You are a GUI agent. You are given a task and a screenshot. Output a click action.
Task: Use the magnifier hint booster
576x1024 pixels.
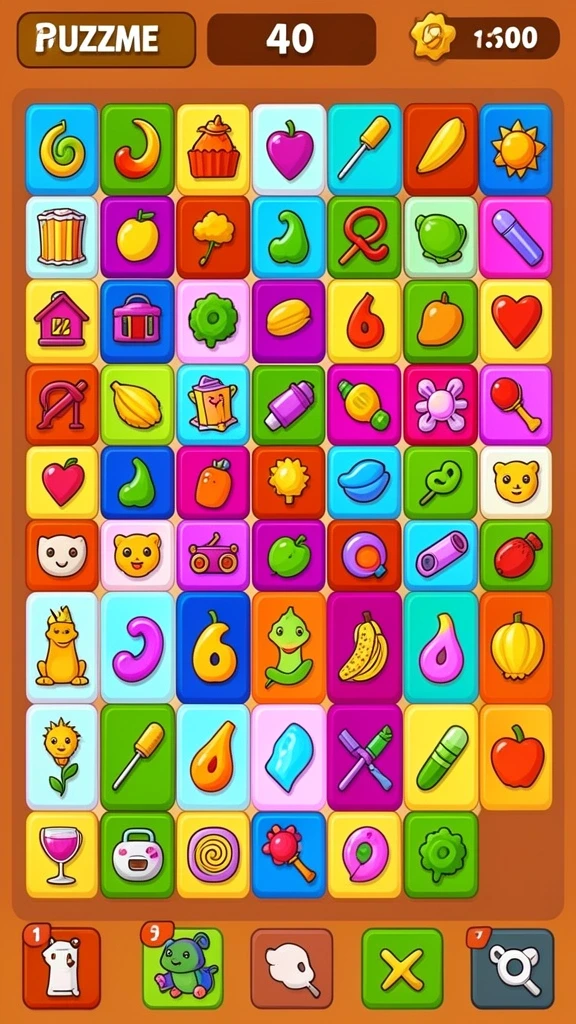click(512, 968)
